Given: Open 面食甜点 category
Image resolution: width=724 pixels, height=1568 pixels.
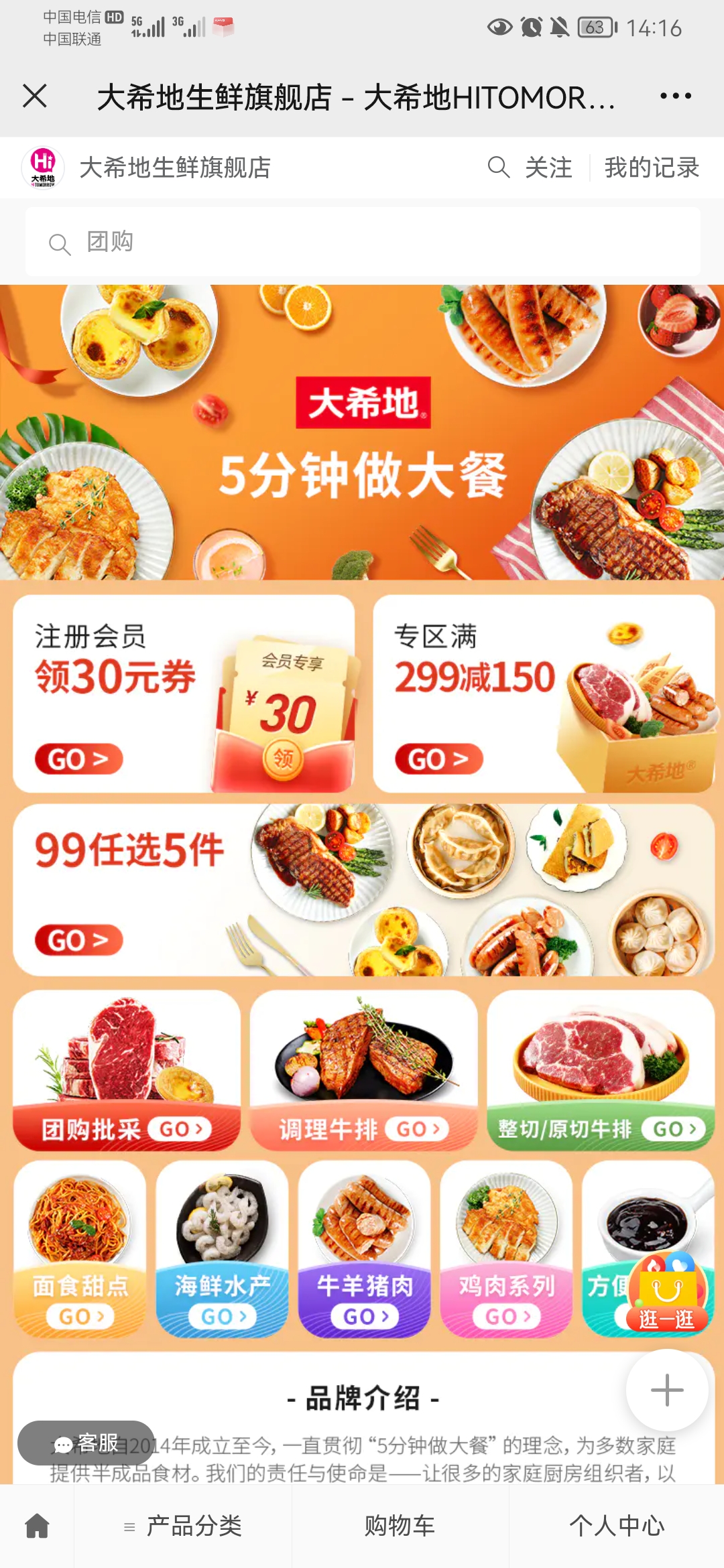Looking at the screenshot, I should pyautogui.click(x=80, y=1250).
